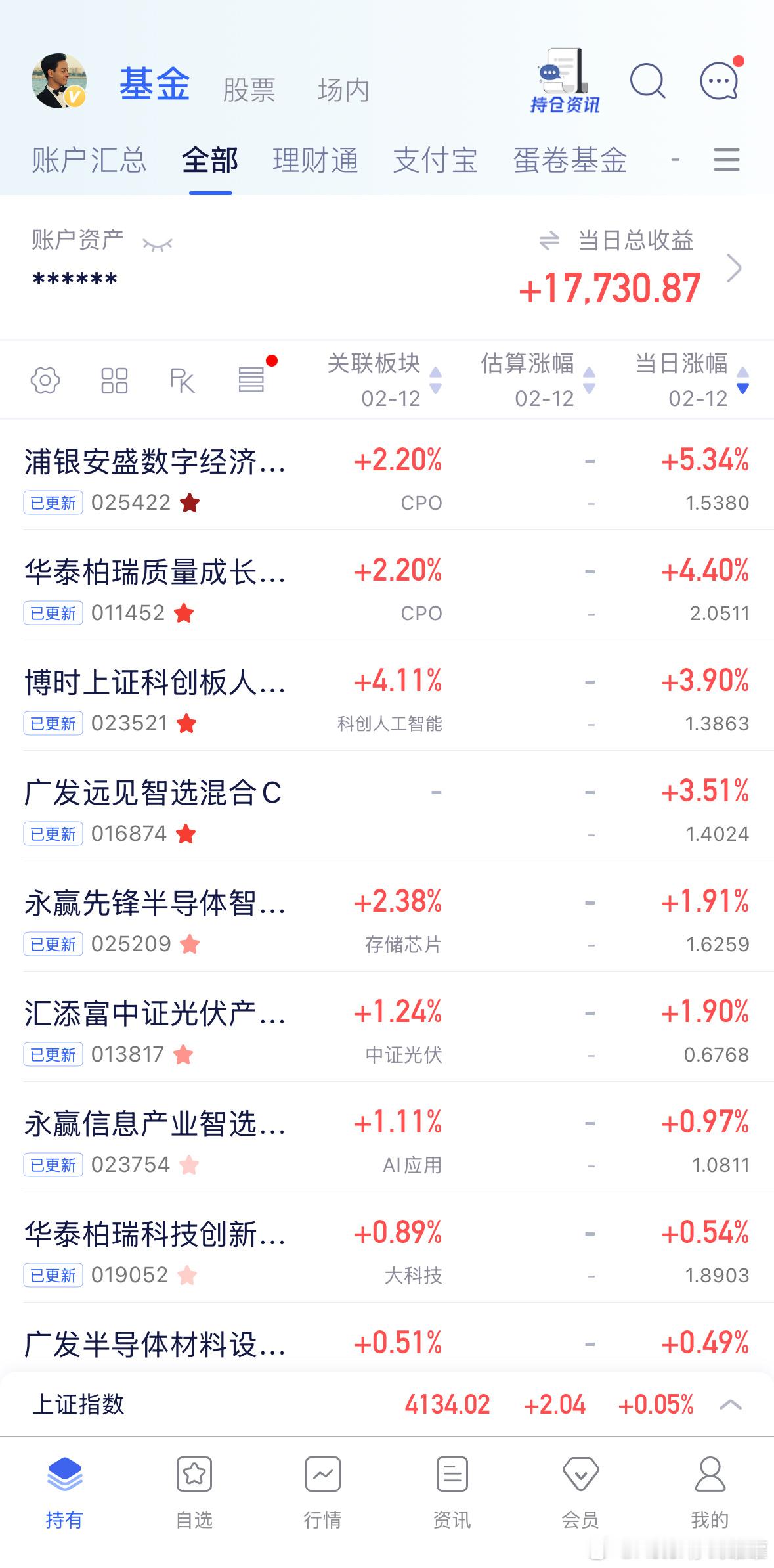Open the search magnifier
This screenshot has height=1568, width=774.
click(647, 80)
